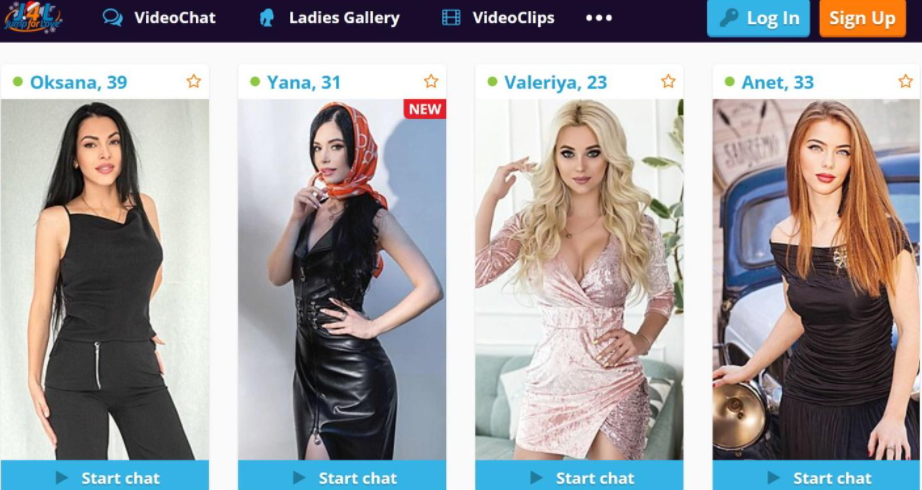
Task: Open Valeriya's profile card
Action: click(579, 280)
